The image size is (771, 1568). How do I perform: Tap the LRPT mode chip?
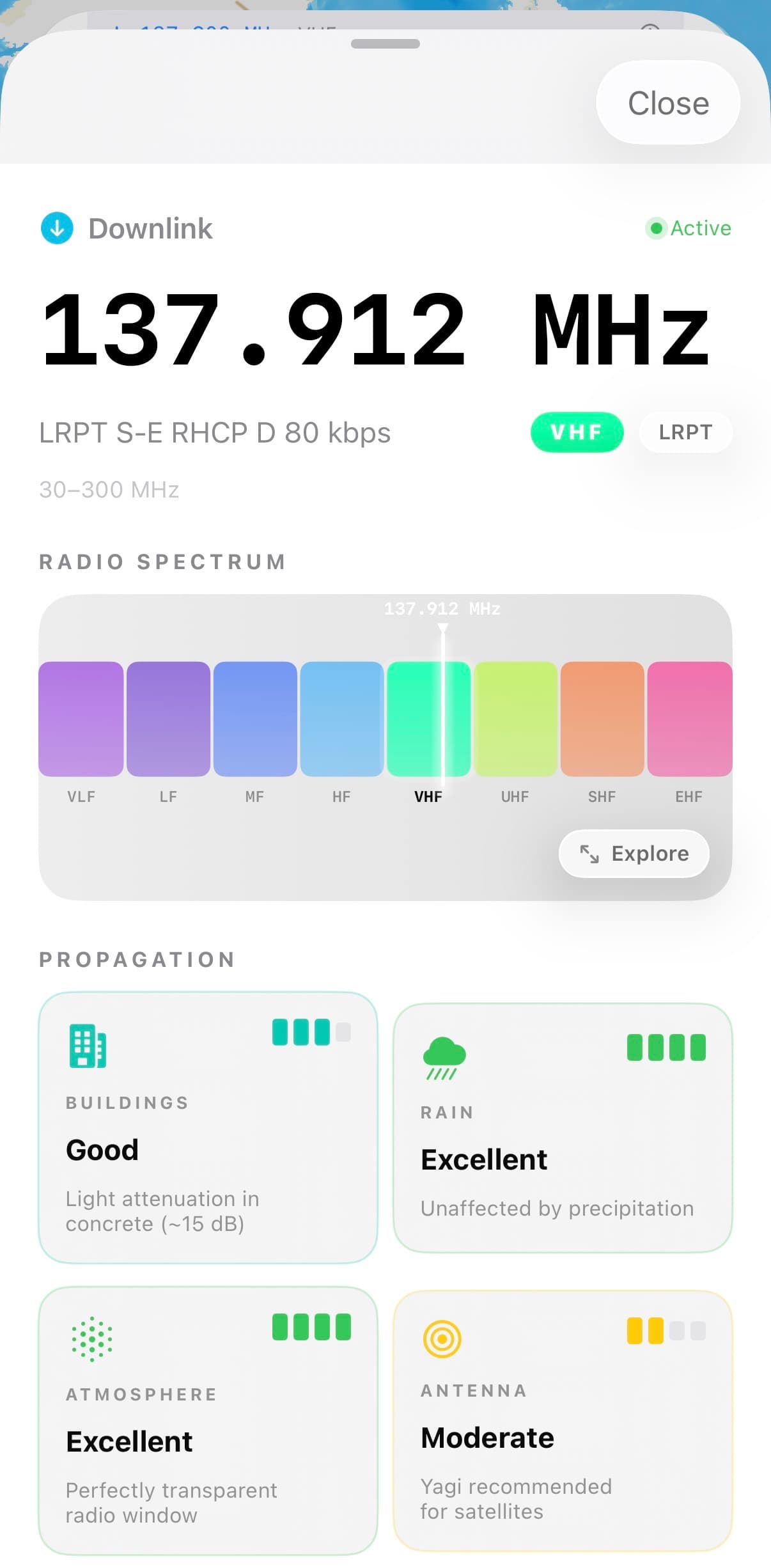tap(685, 432)
